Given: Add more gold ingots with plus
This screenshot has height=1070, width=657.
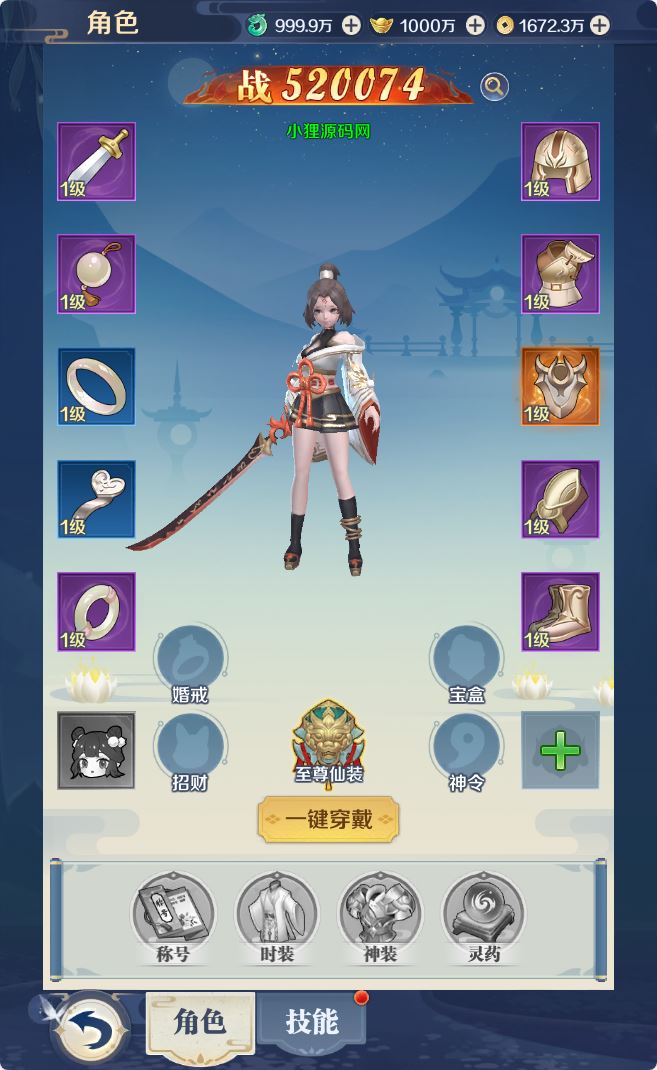Looking at the screenshot, I should (475, 25).
